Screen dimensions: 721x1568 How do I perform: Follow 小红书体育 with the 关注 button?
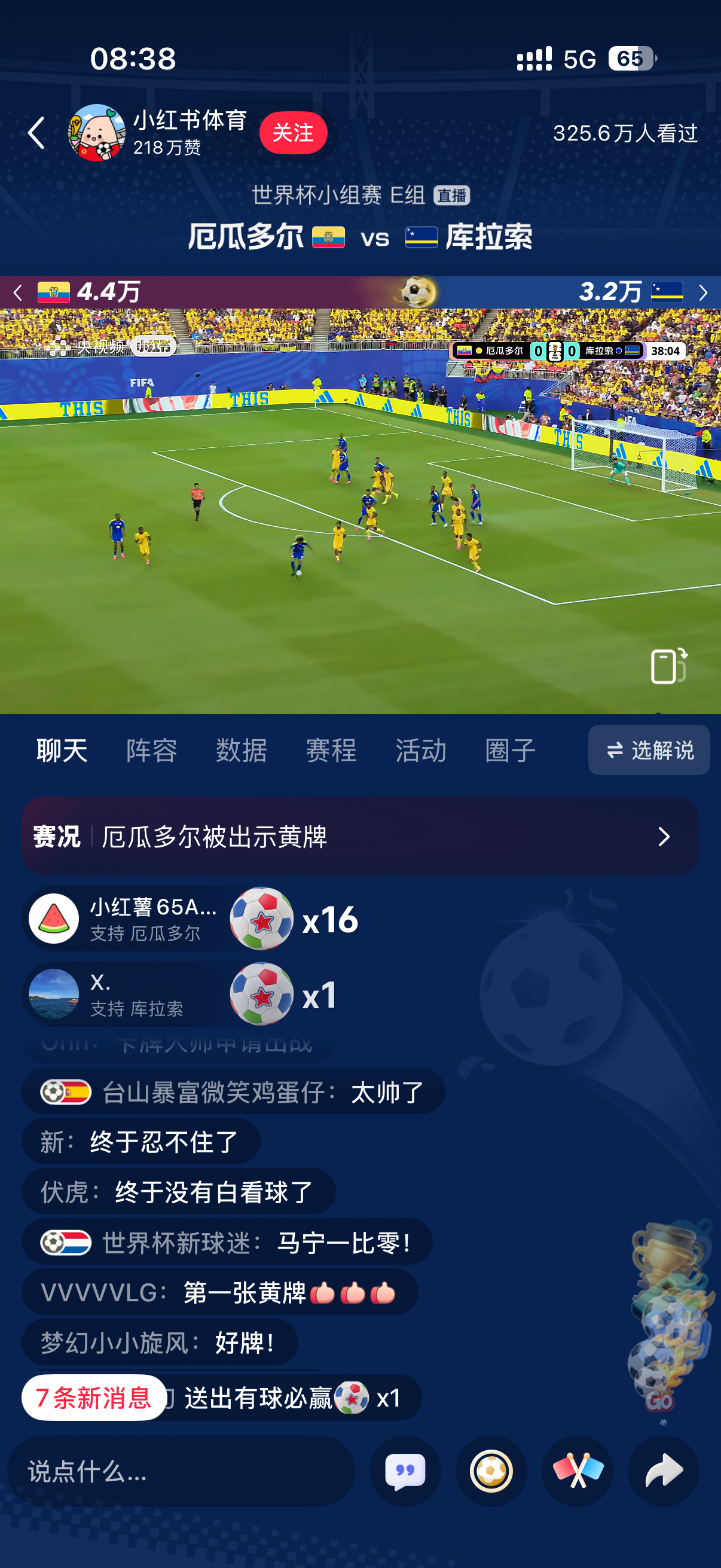tap(294, 133)
